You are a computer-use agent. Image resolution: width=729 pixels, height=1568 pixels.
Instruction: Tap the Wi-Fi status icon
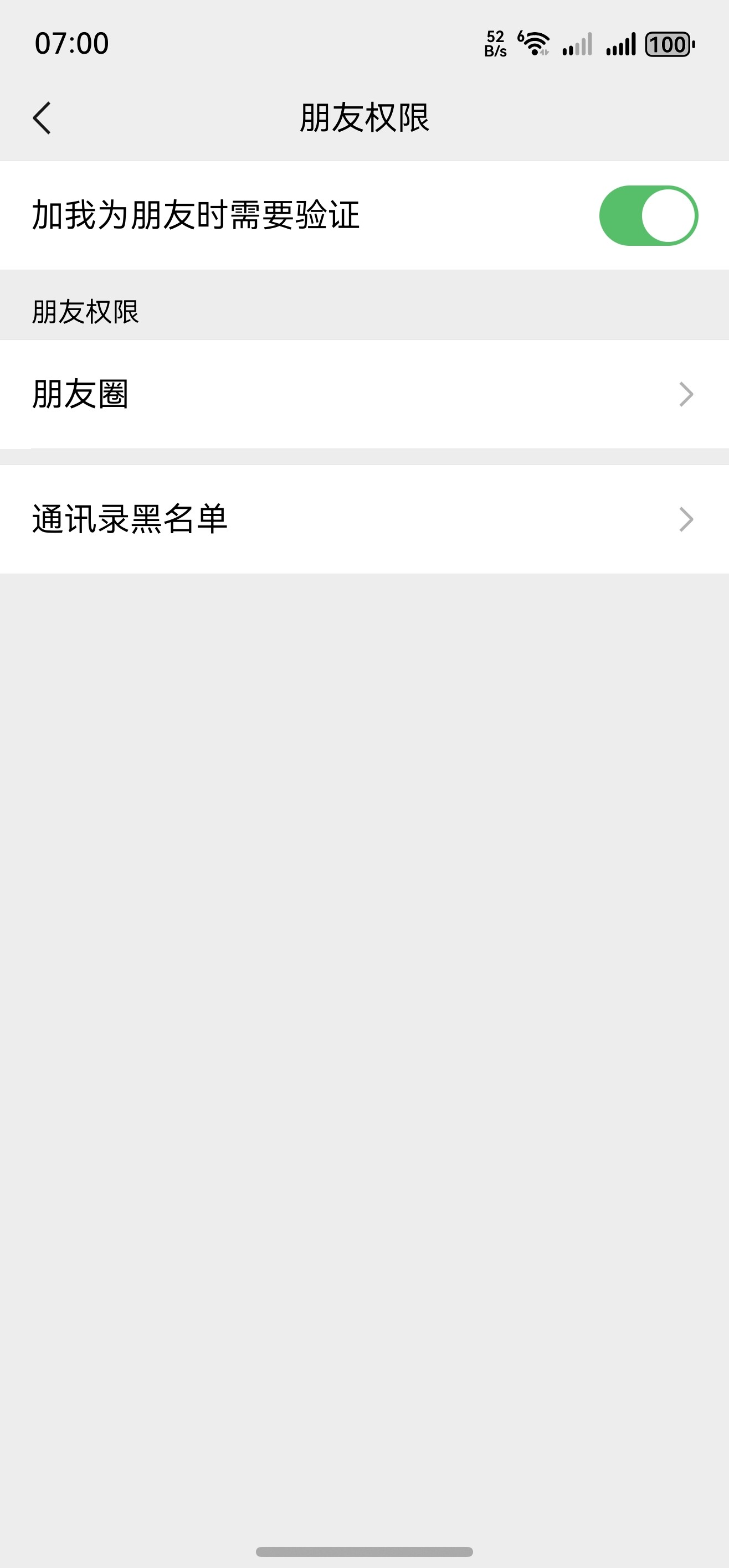(x=535, y=43)
